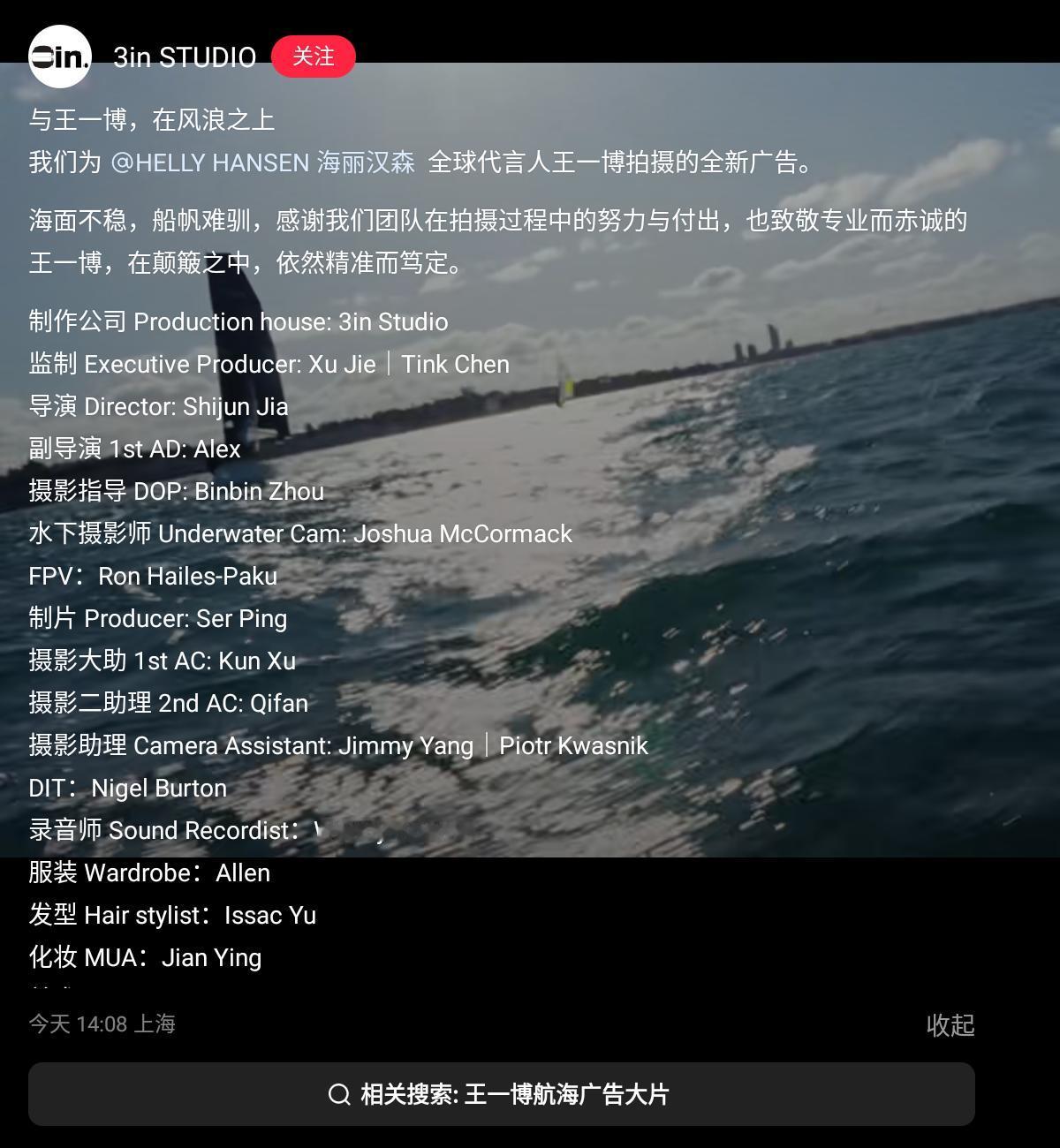Click the MUA Jian Ying credit line
Viewport: 1060px width, 1148px height.
coord(144,957)
